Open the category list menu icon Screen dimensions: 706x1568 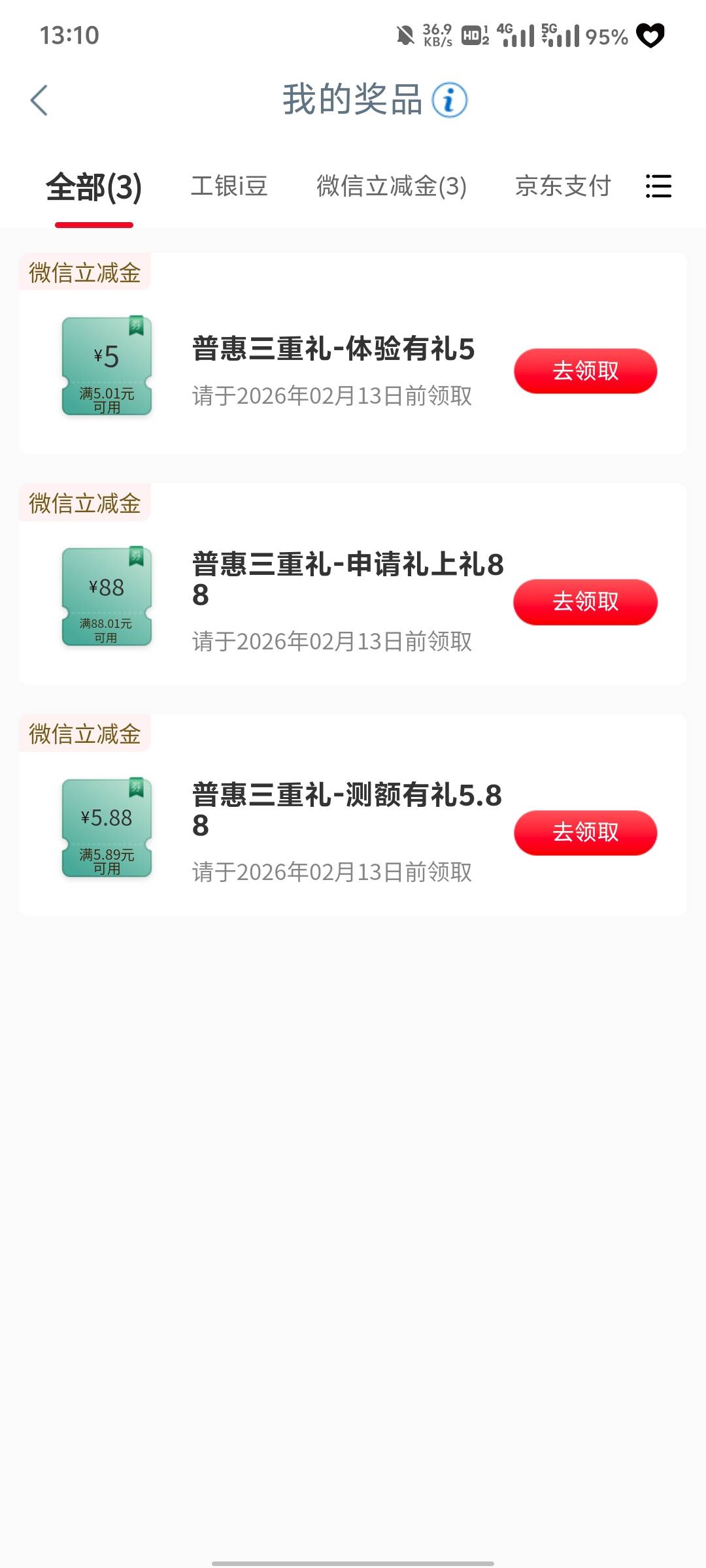[x=658, y=186]
